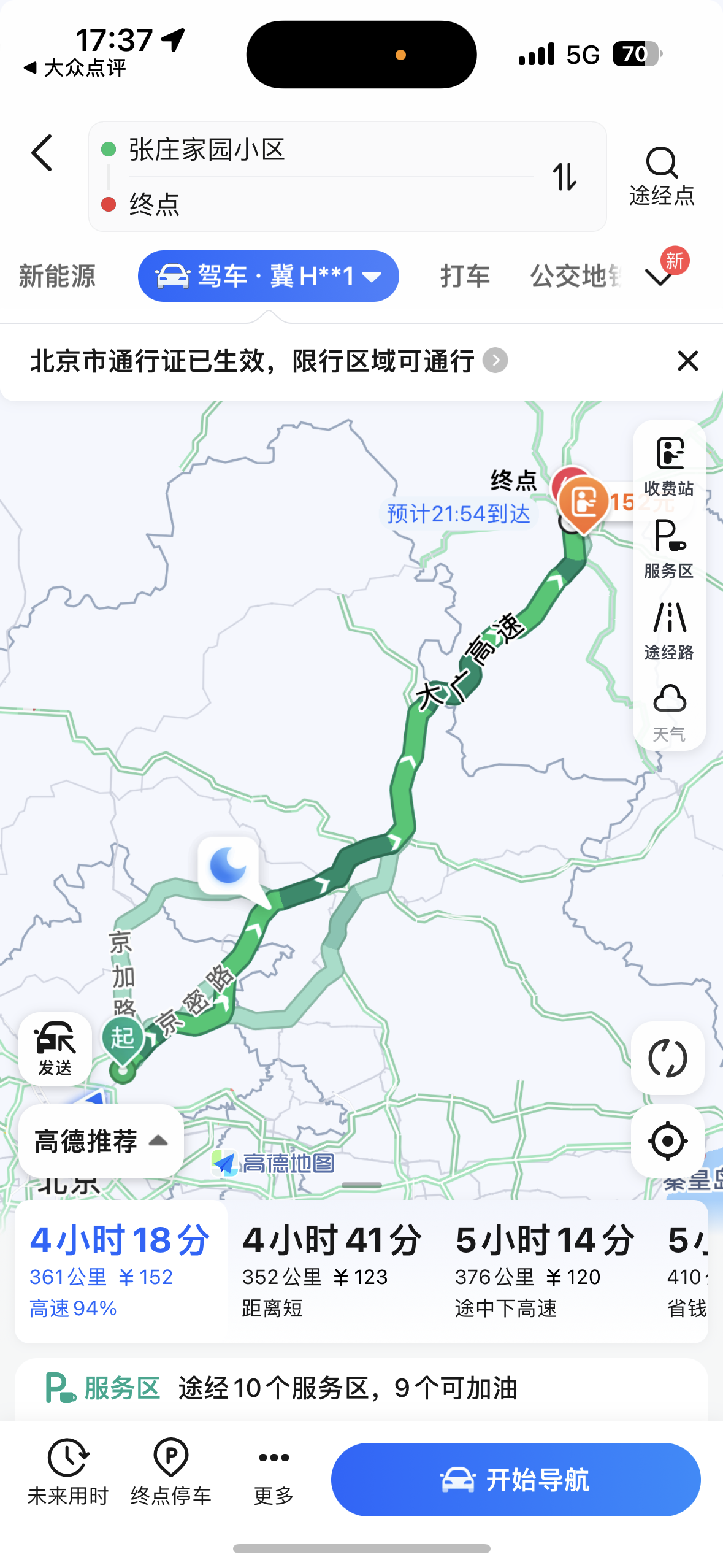The image size is (723, 1568).
Task: Show service areas via the 服务区 icon
Action: point(670,549)
